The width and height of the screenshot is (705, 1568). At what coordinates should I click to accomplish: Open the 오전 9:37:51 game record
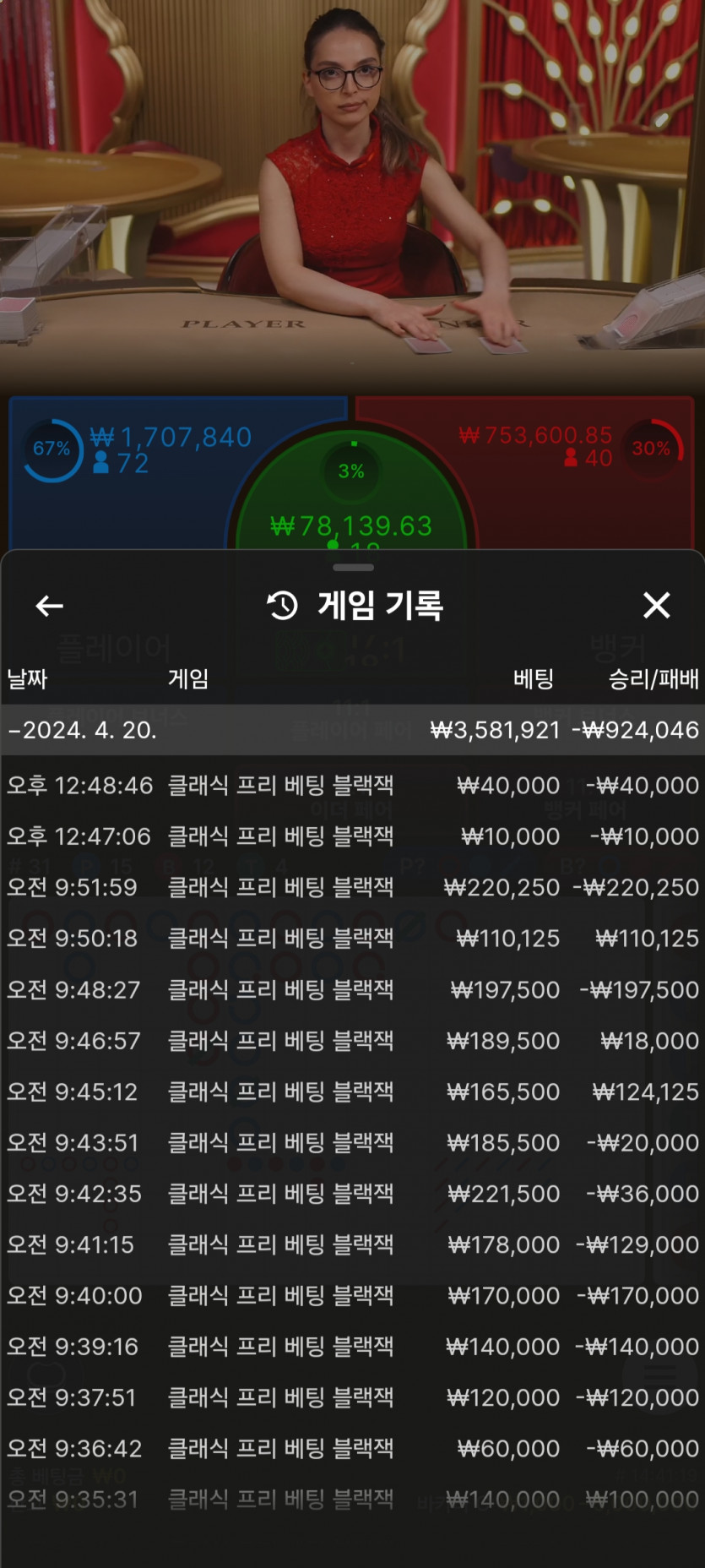(352, 1398)
